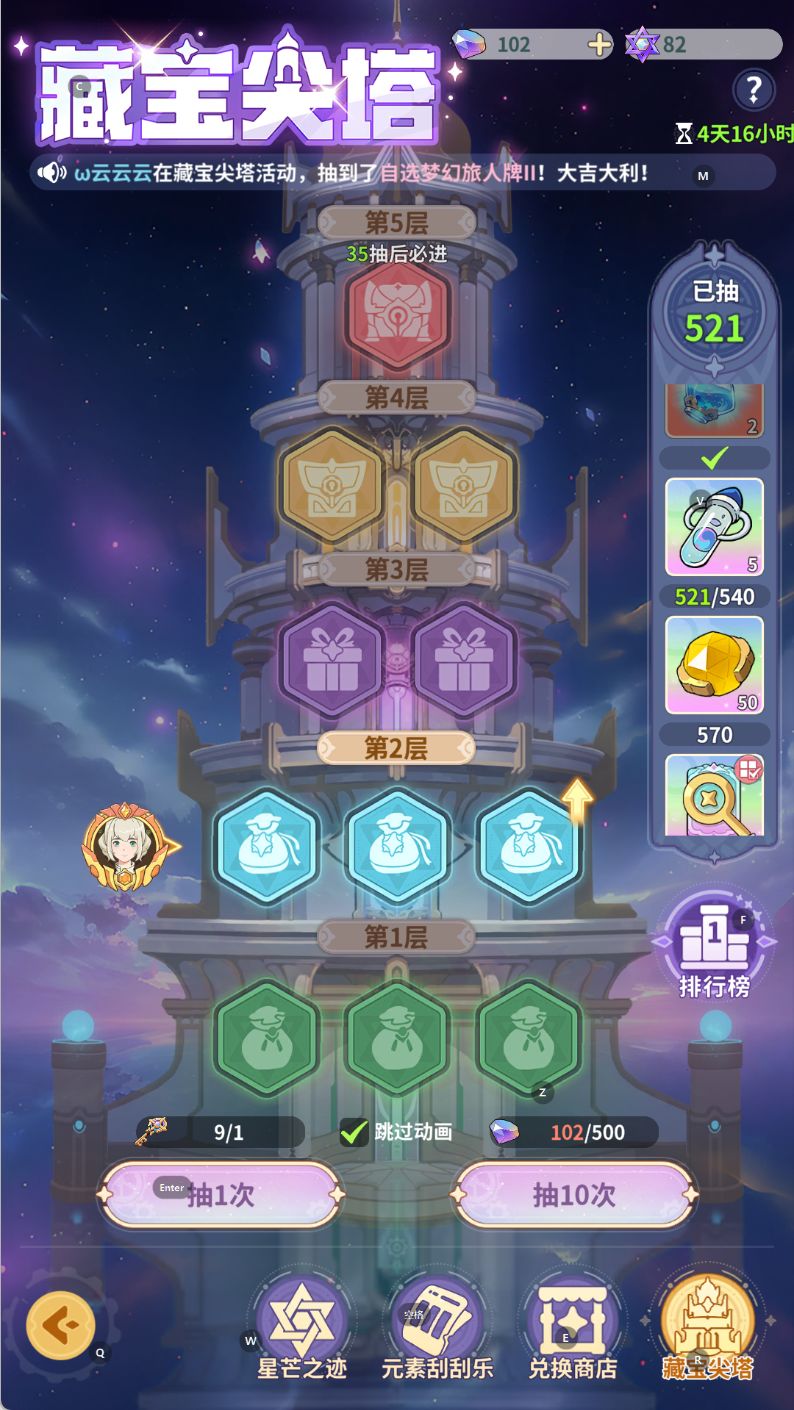Click the plus icon to add gems
Image resolution: width=794 pixels, height=1410 pixels.
click(598, 43)
